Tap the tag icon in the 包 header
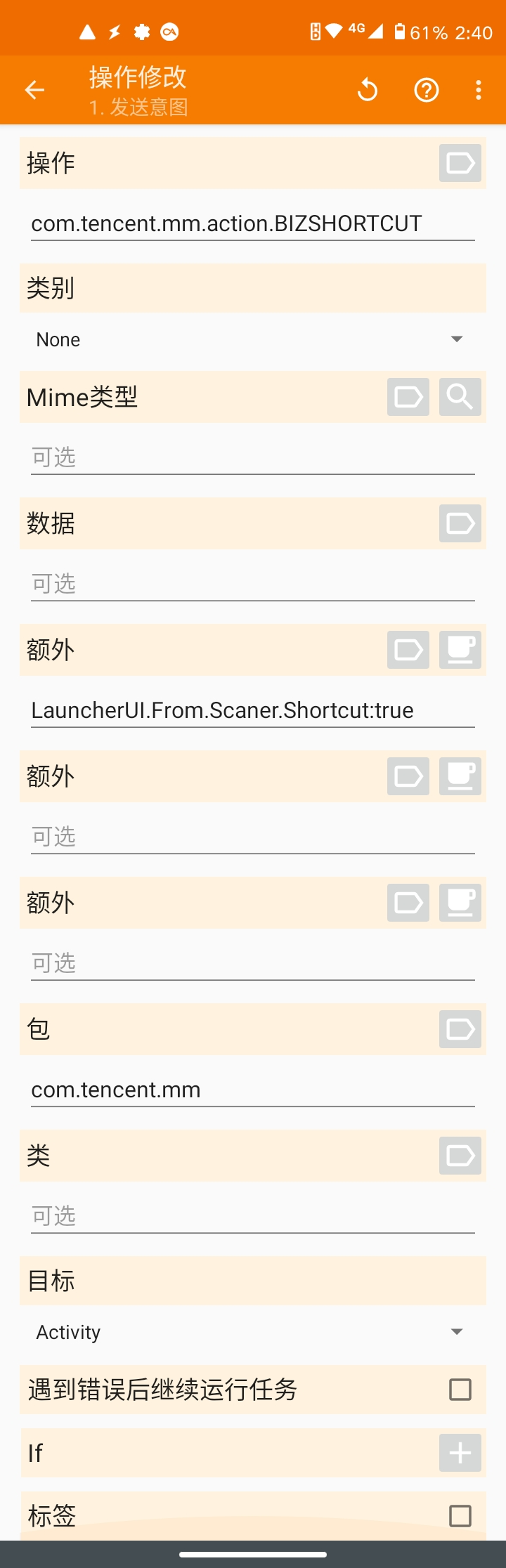The image size is (506, 1568). point(460,1029)
